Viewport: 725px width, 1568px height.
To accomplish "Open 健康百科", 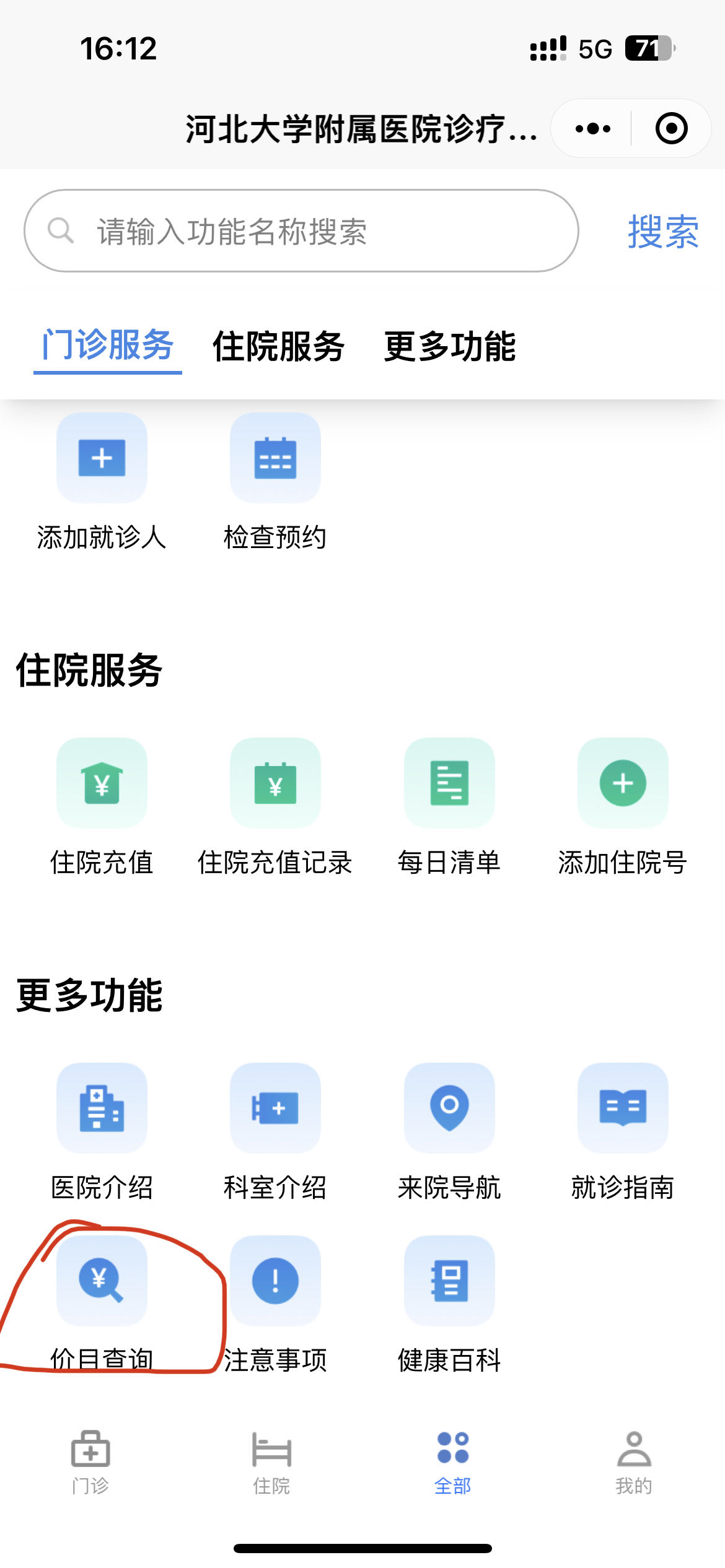I will click(449, 1281).
